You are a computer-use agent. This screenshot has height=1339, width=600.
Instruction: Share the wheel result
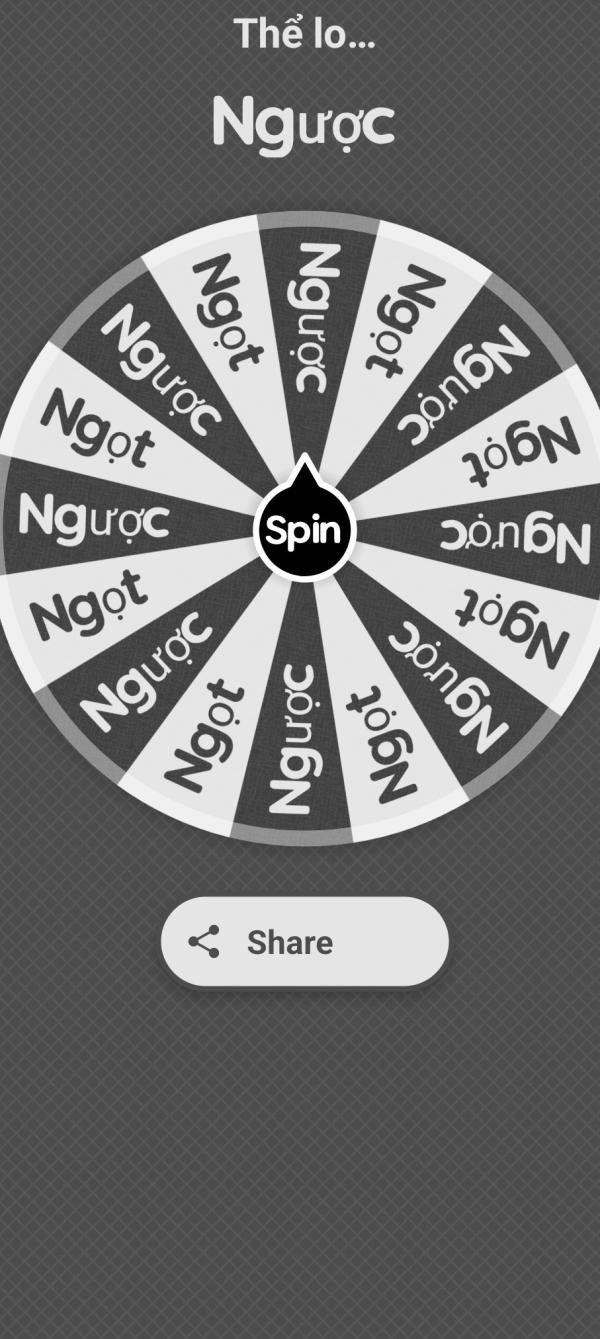pos(304,942)
